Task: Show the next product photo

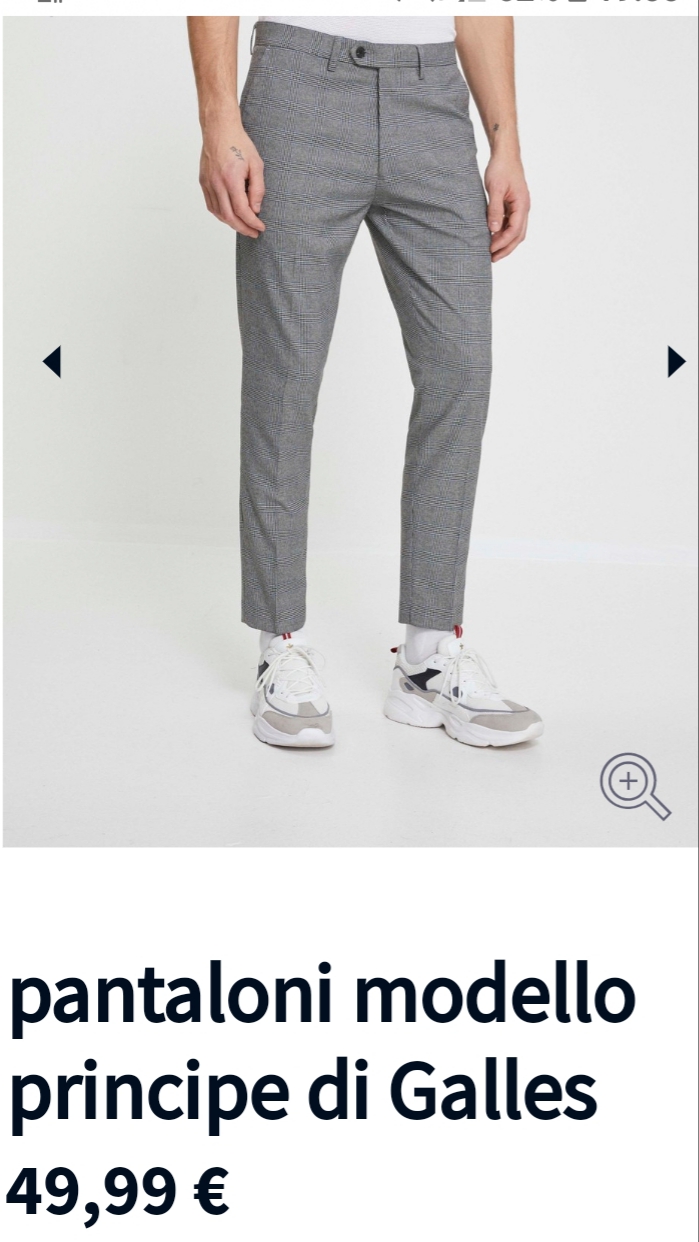Action: coord(676,361)
